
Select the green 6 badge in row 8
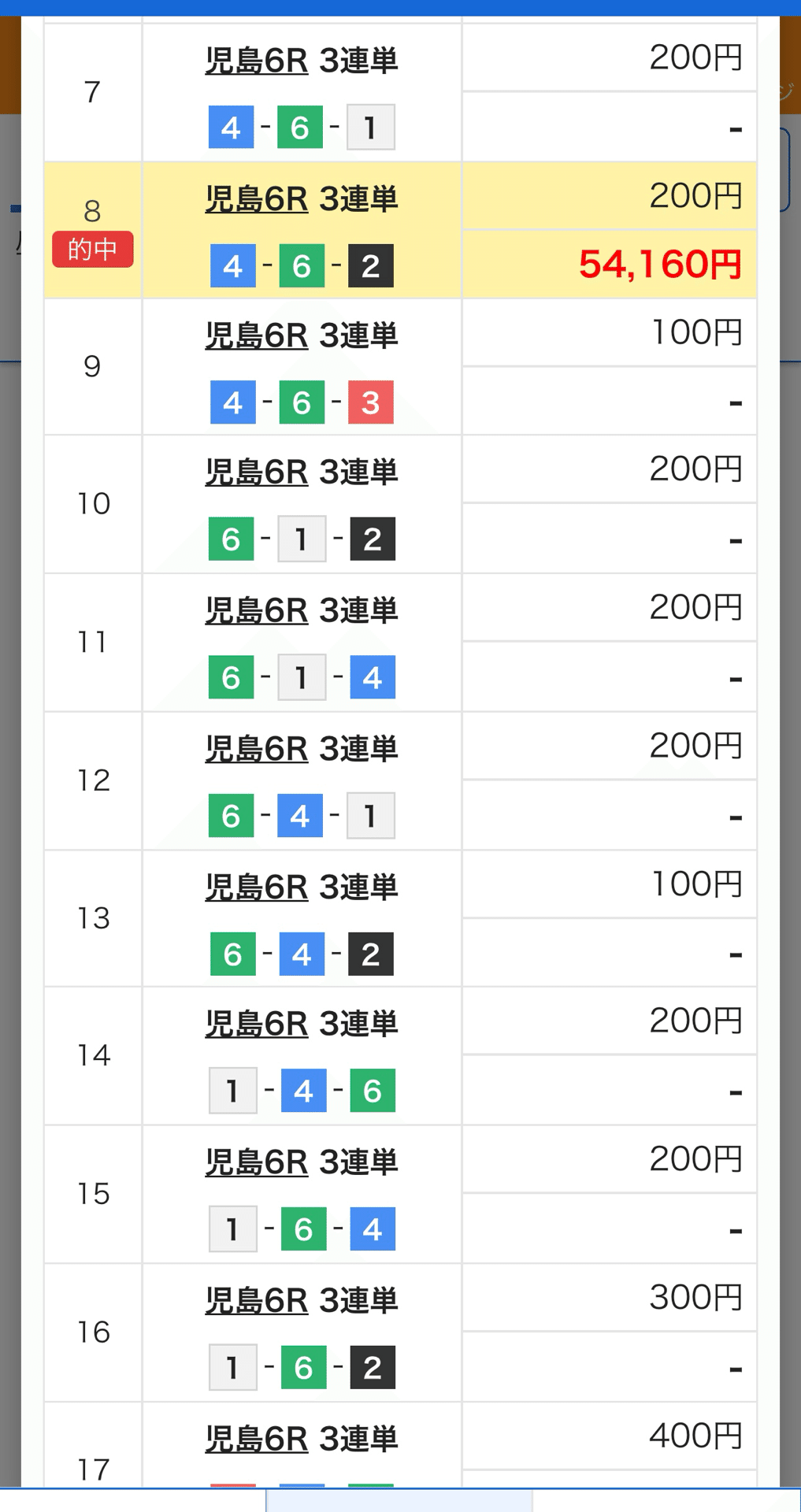301,265
